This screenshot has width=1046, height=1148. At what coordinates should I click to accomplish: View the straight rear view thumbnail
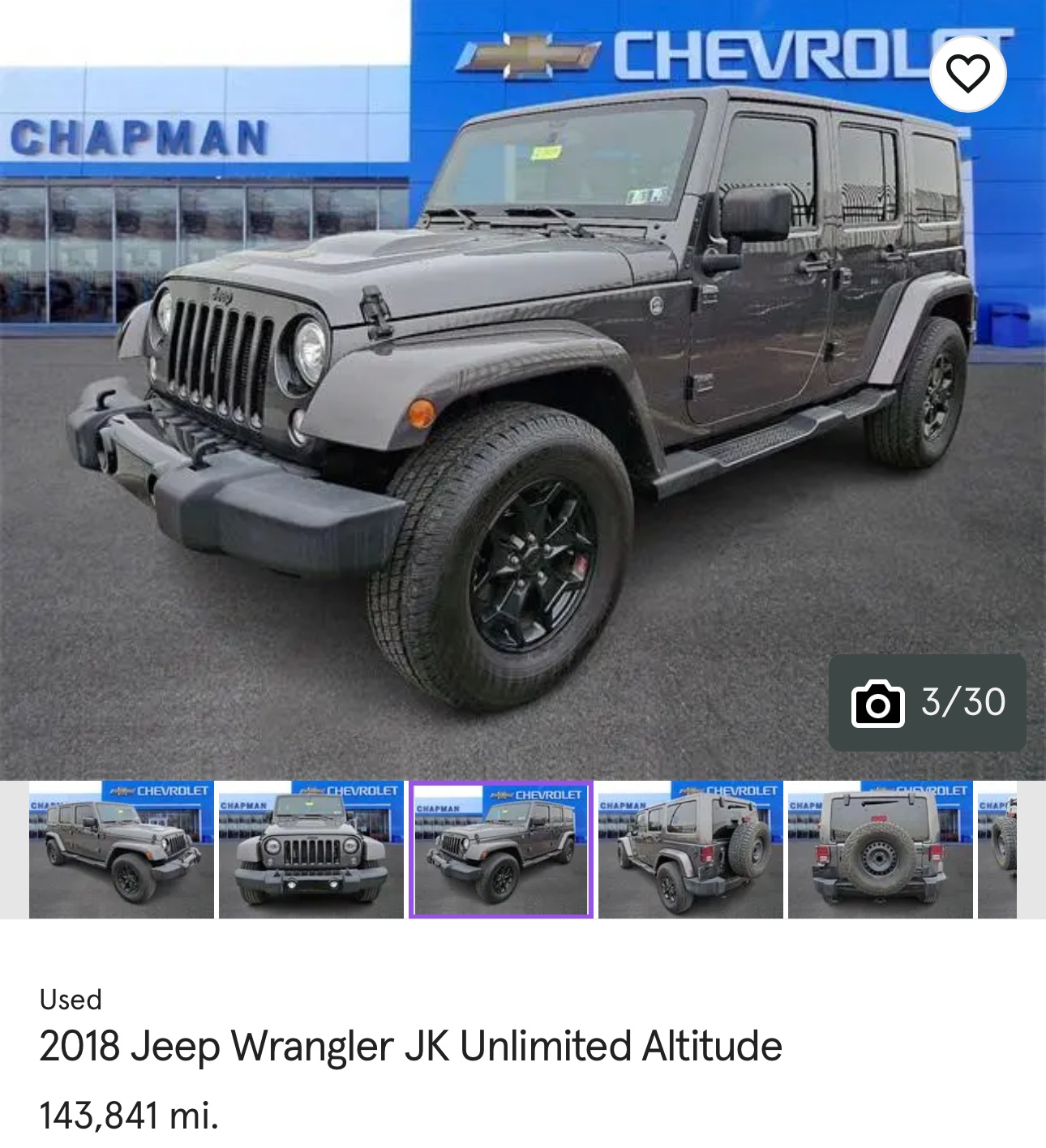pos(880,850)
